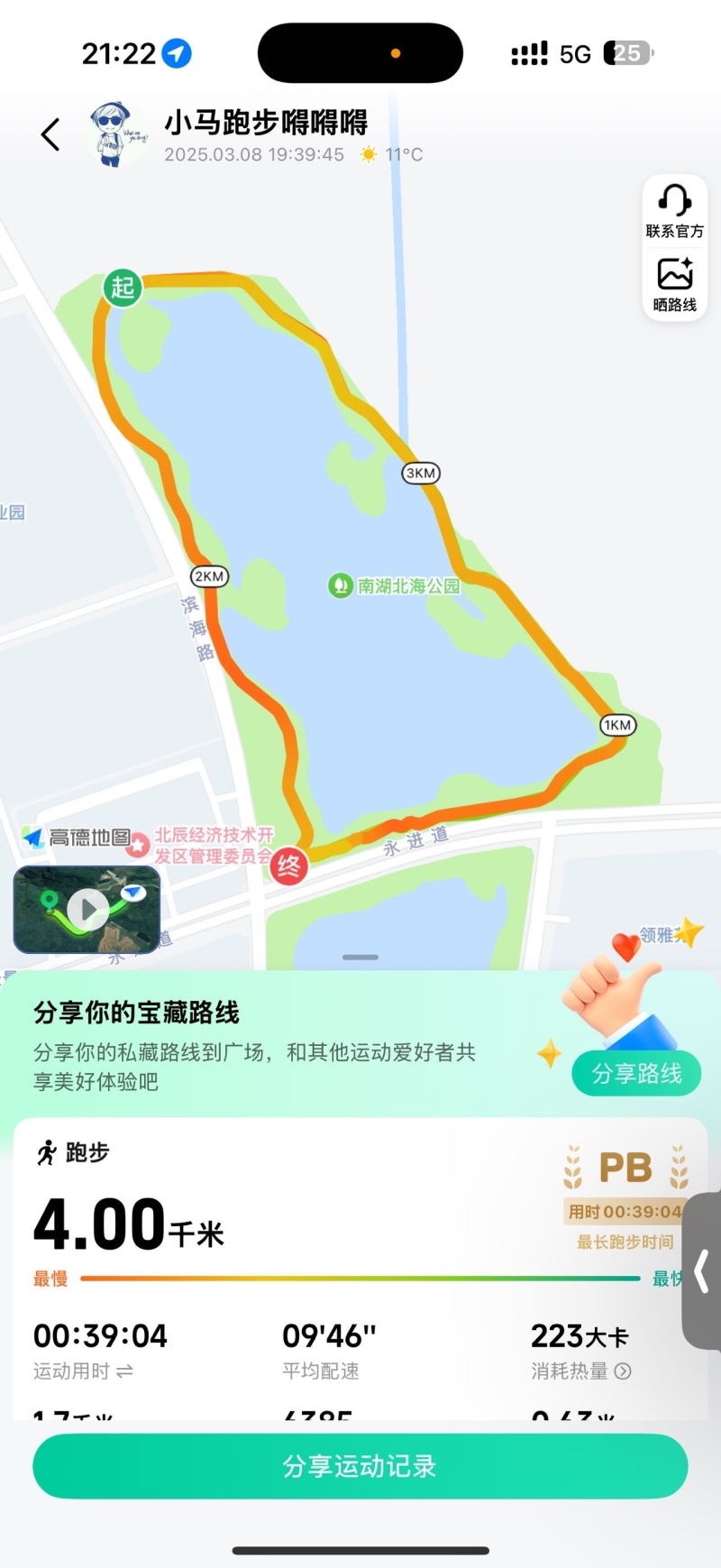This screenshot has width=721, height=1568.
Task: Go back using the top-left arrow
Action: 50,135
